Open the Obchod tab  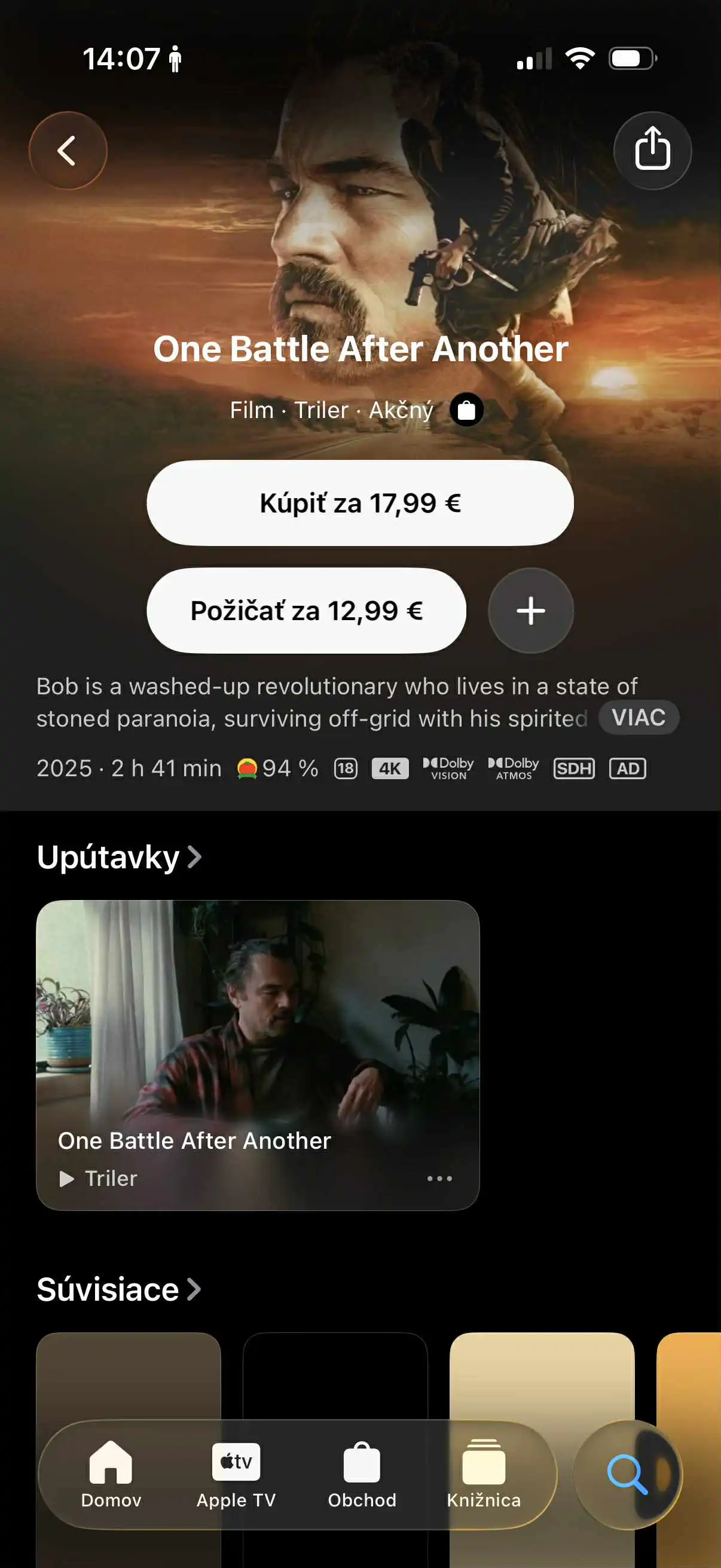[362, 1474]
